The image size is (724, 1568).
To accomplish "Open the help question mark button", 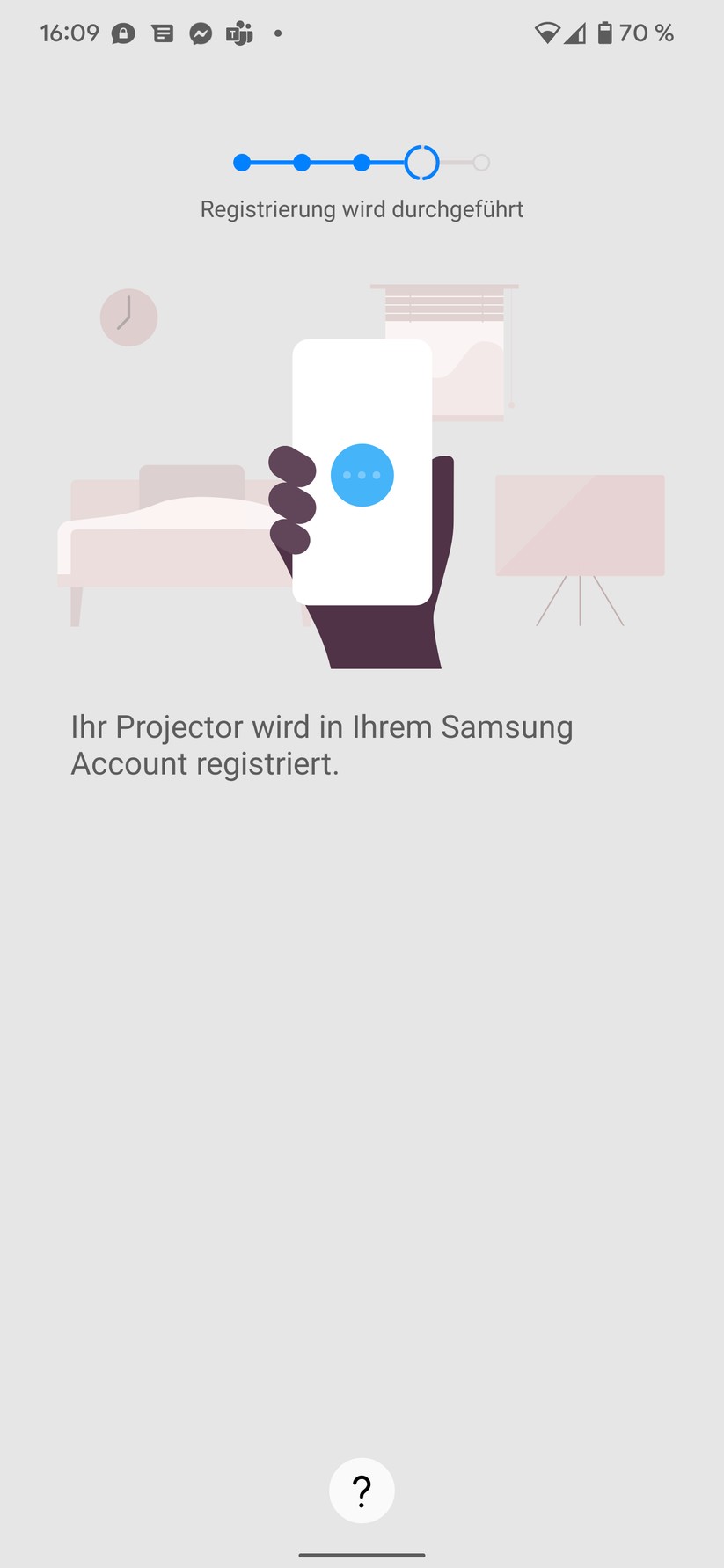I will point(362,1490).
